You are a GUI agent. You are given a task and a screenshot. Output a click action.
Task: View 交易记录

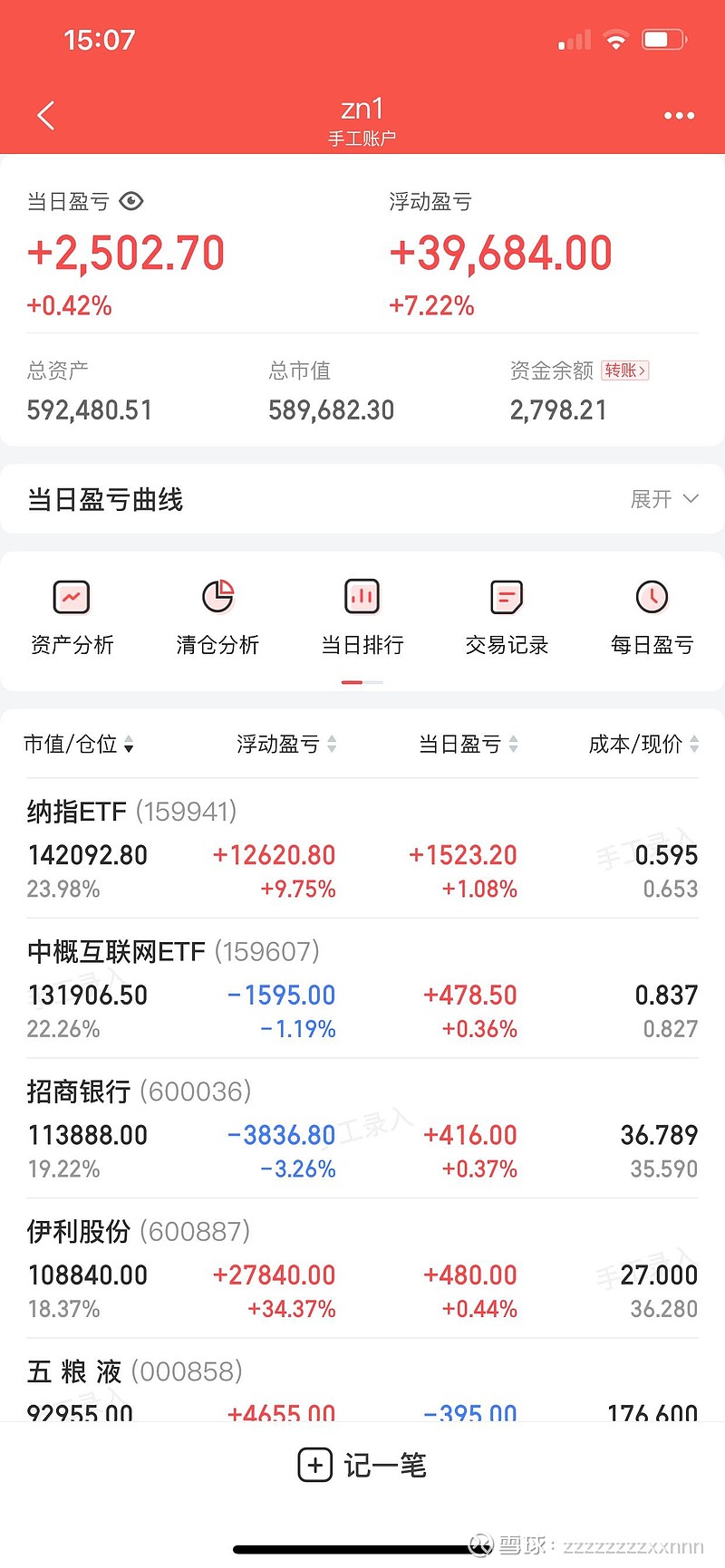click(507, 618)
